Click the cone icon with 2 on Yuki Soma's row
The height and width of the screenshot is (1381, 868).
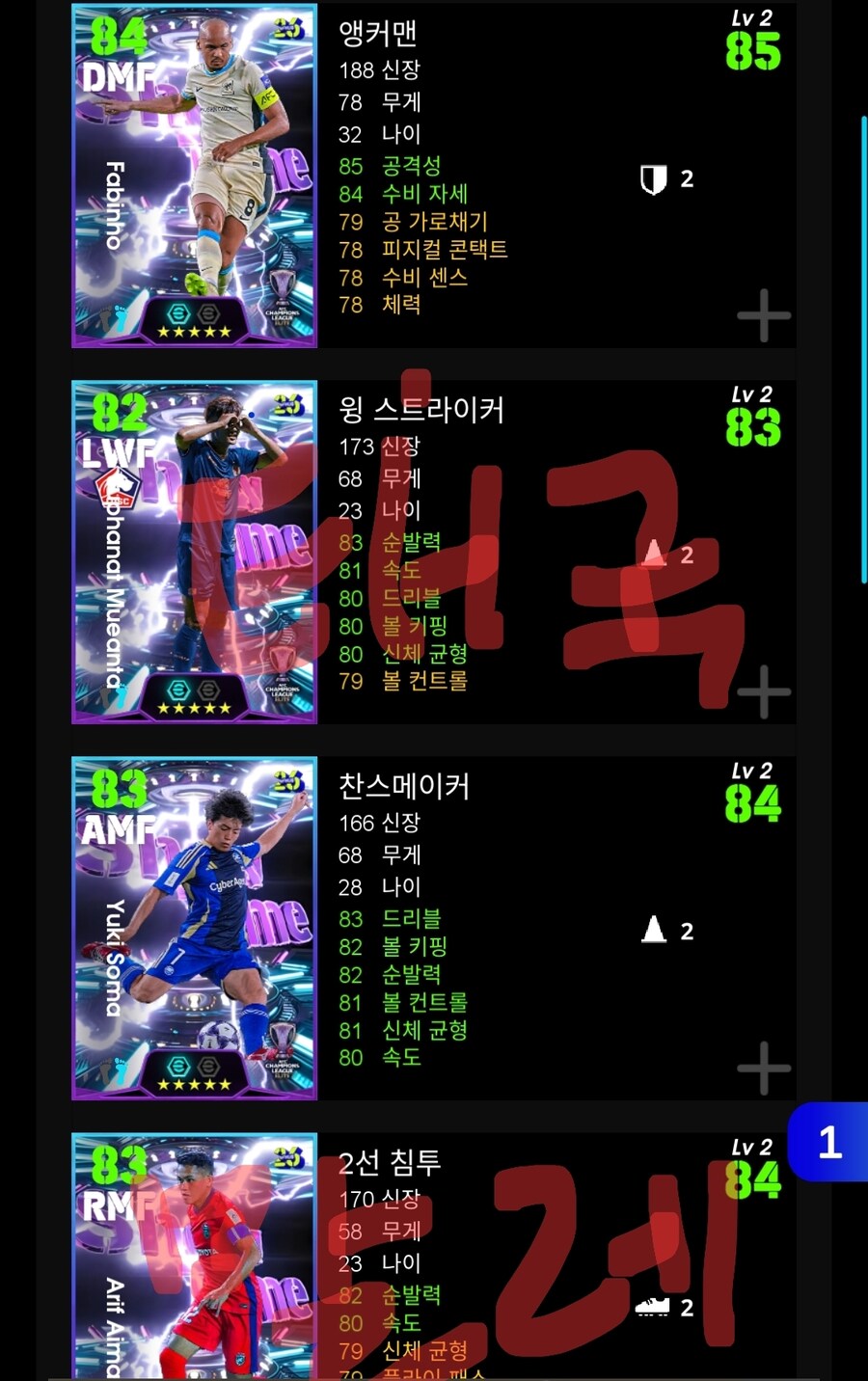(655, 930)
